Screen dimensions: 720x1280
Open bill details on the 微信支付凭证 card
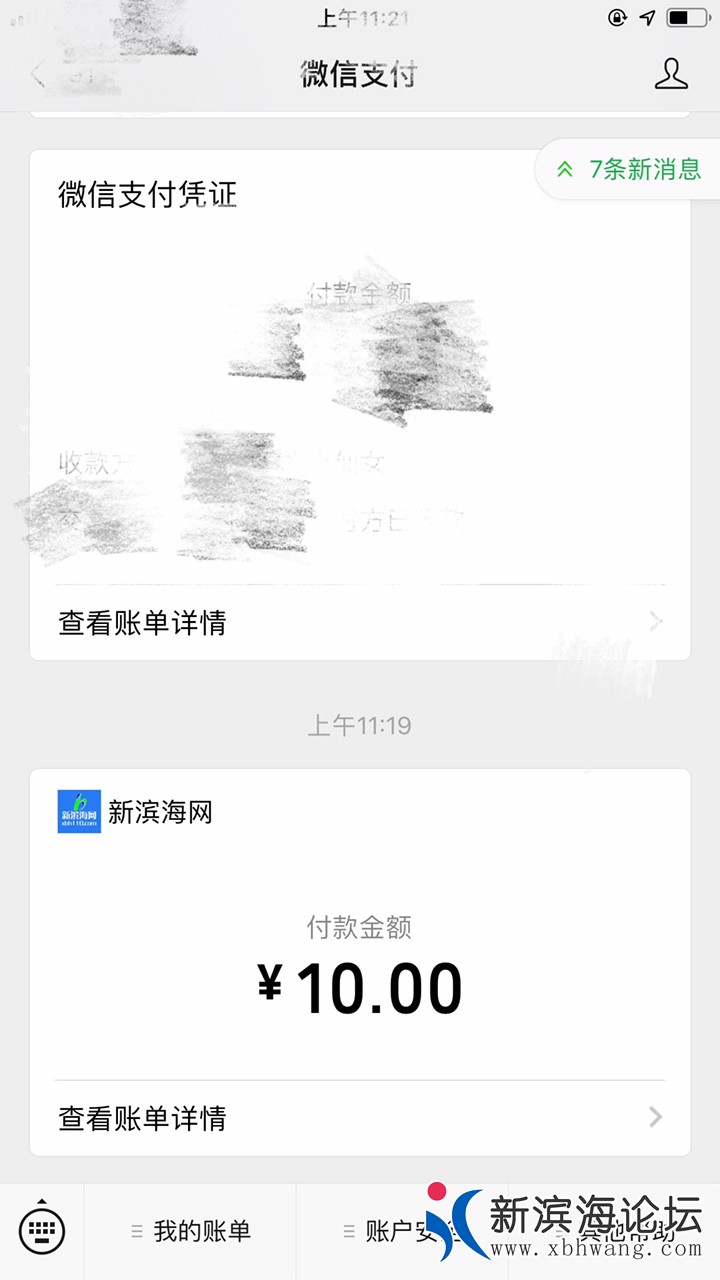142,622
